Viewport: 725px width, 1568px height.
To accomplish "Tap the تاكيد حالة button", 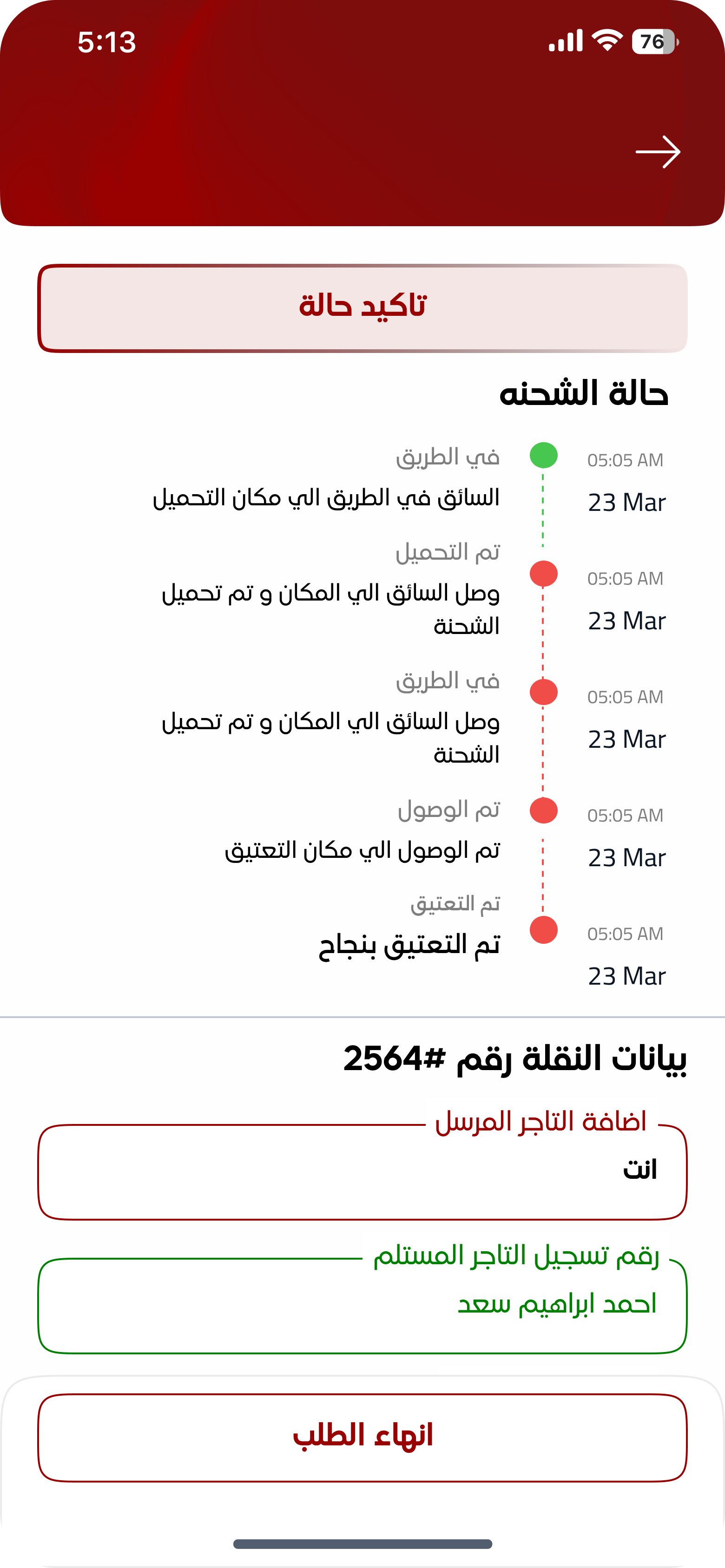I will pos(362,307).
